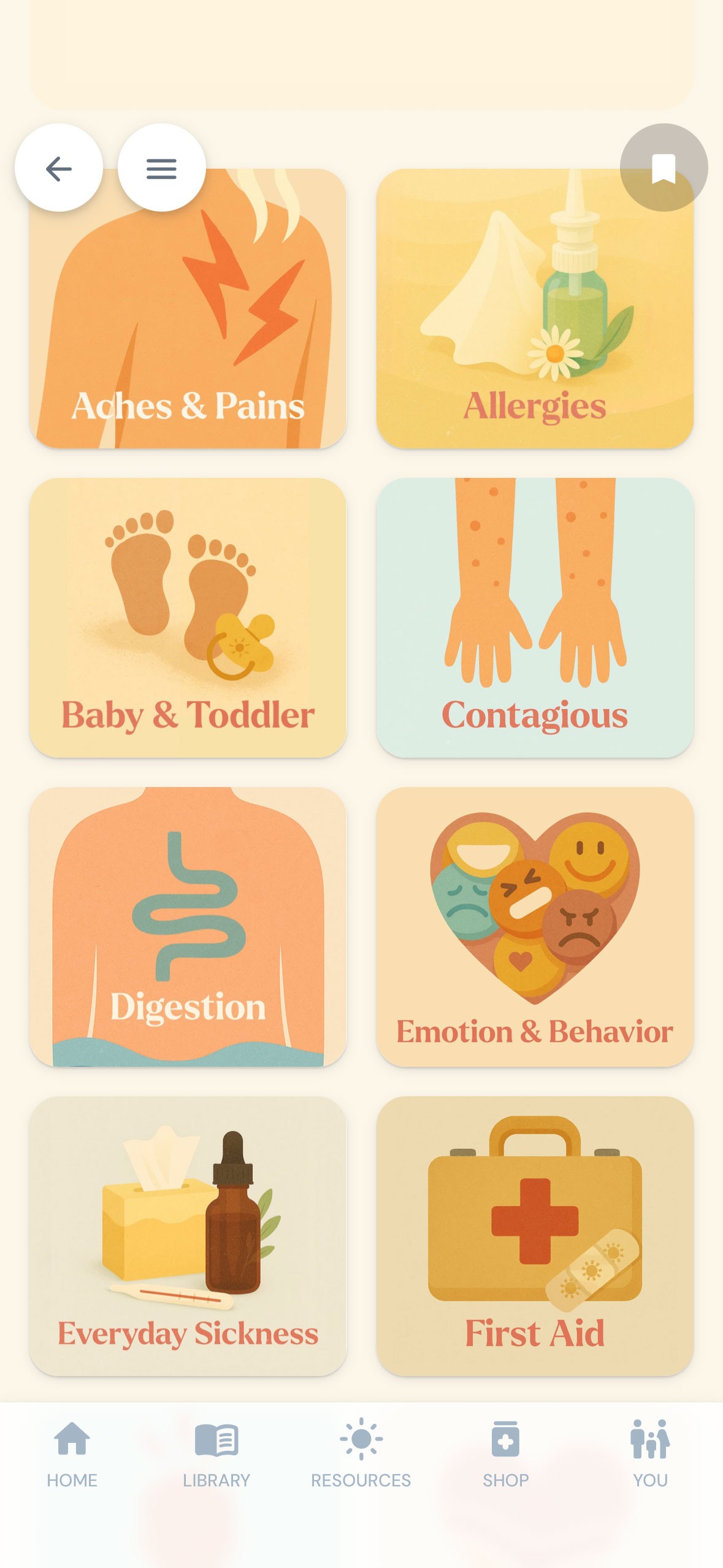This screenshot has height=1568, width=723.
Task: Open Emotion & Behavior card
Action: (x=535, y=927)
